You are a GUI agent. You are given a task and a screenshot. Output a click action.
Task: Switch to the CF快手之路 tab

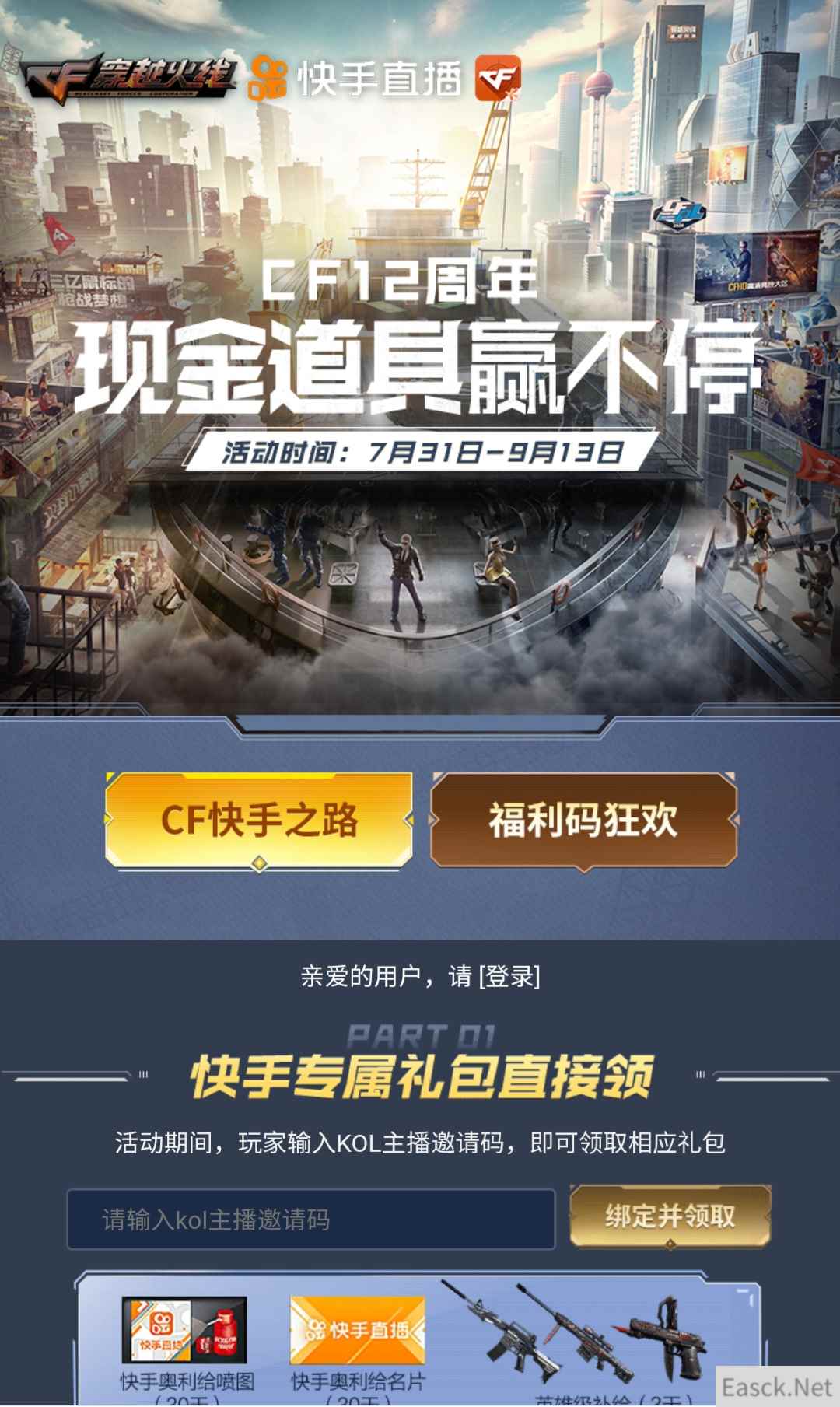258,820
